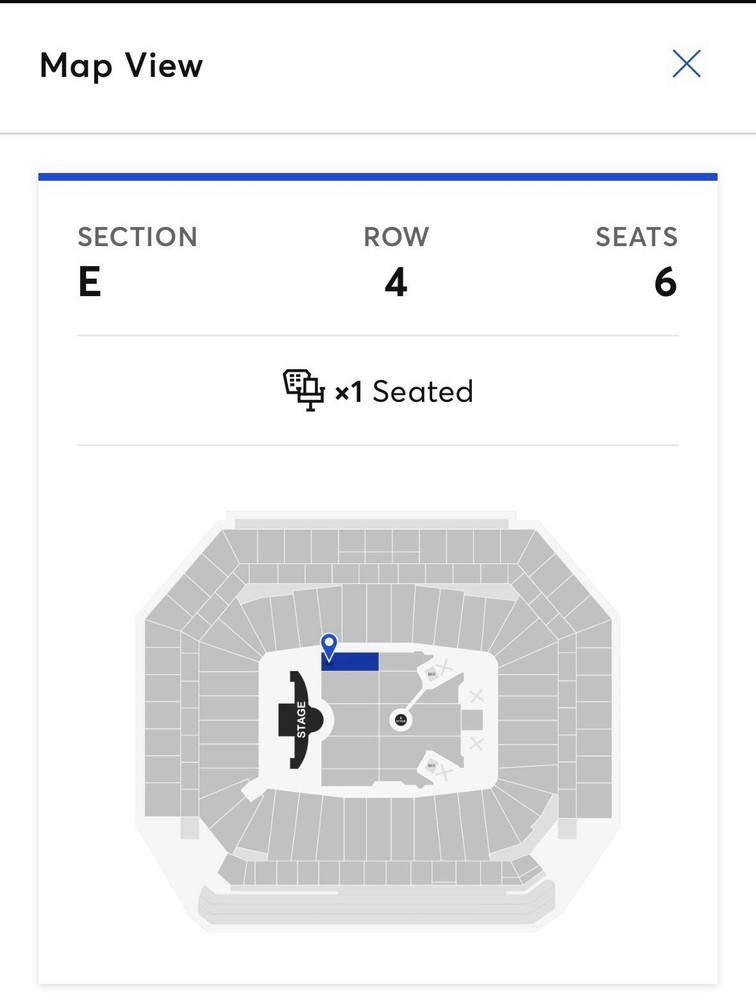Viewport: 756px width, 1000px height.
Task: Select the X mark near the upper MIX platform
Action: point(444,666)
